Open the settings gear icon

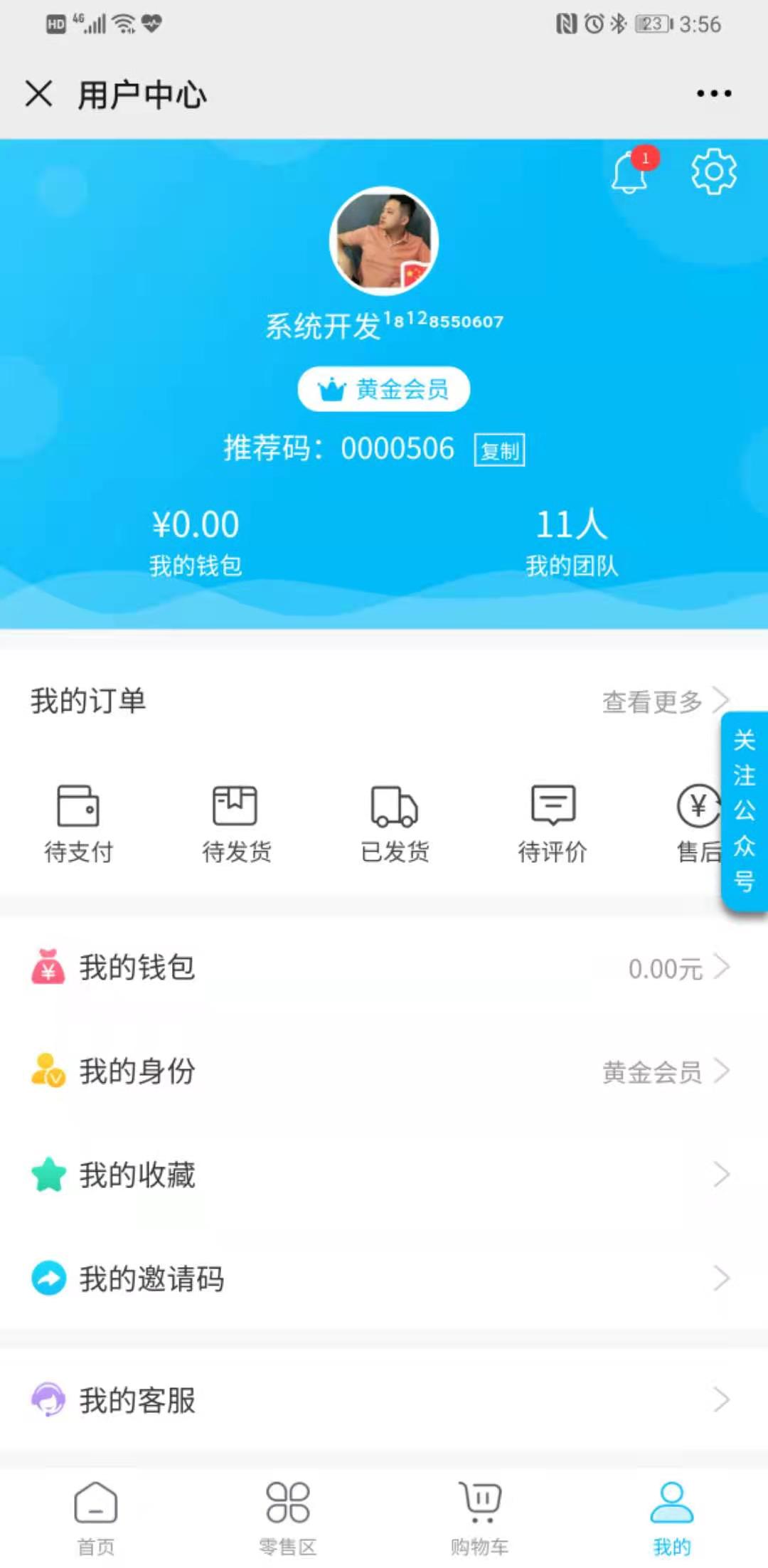pyautogui.click(x=713, y=171)
